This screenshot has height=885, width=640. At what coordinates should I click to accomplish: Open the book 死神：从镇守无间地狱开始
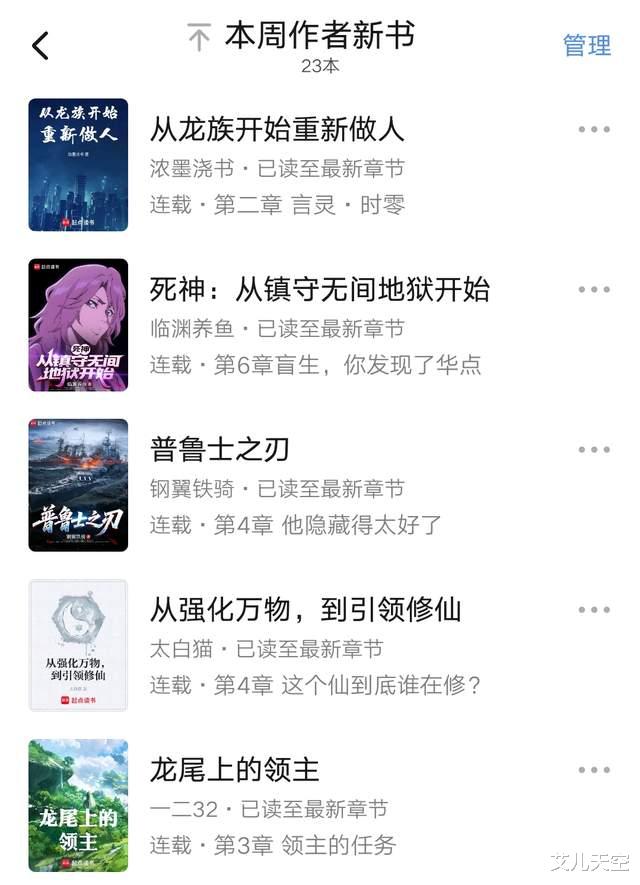coord(319,290)
